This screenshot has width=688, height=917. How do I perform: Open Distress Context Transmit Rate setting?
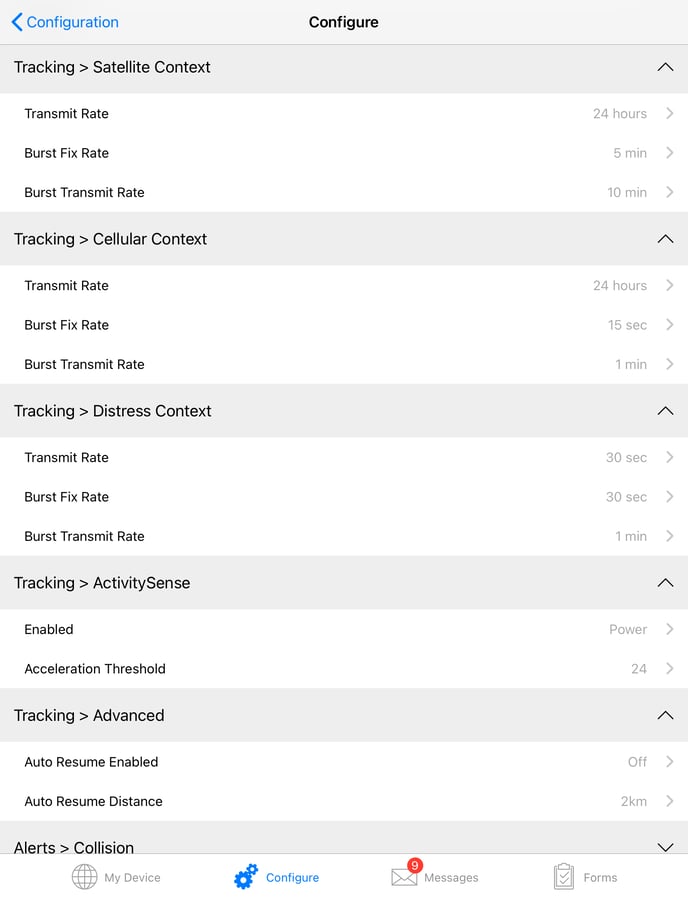click(x=344, y=458)
